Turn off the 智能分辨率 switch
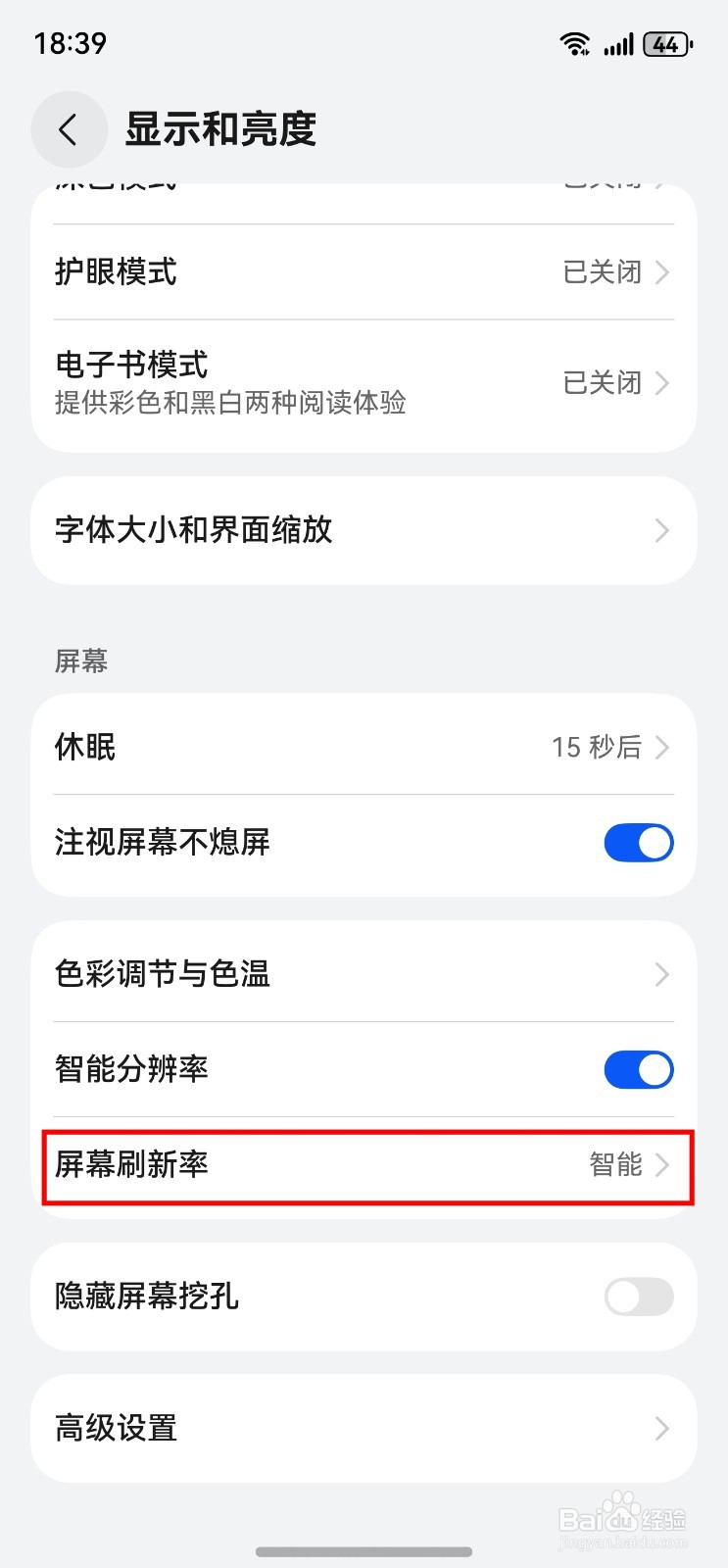 [x=638, y=1069]
